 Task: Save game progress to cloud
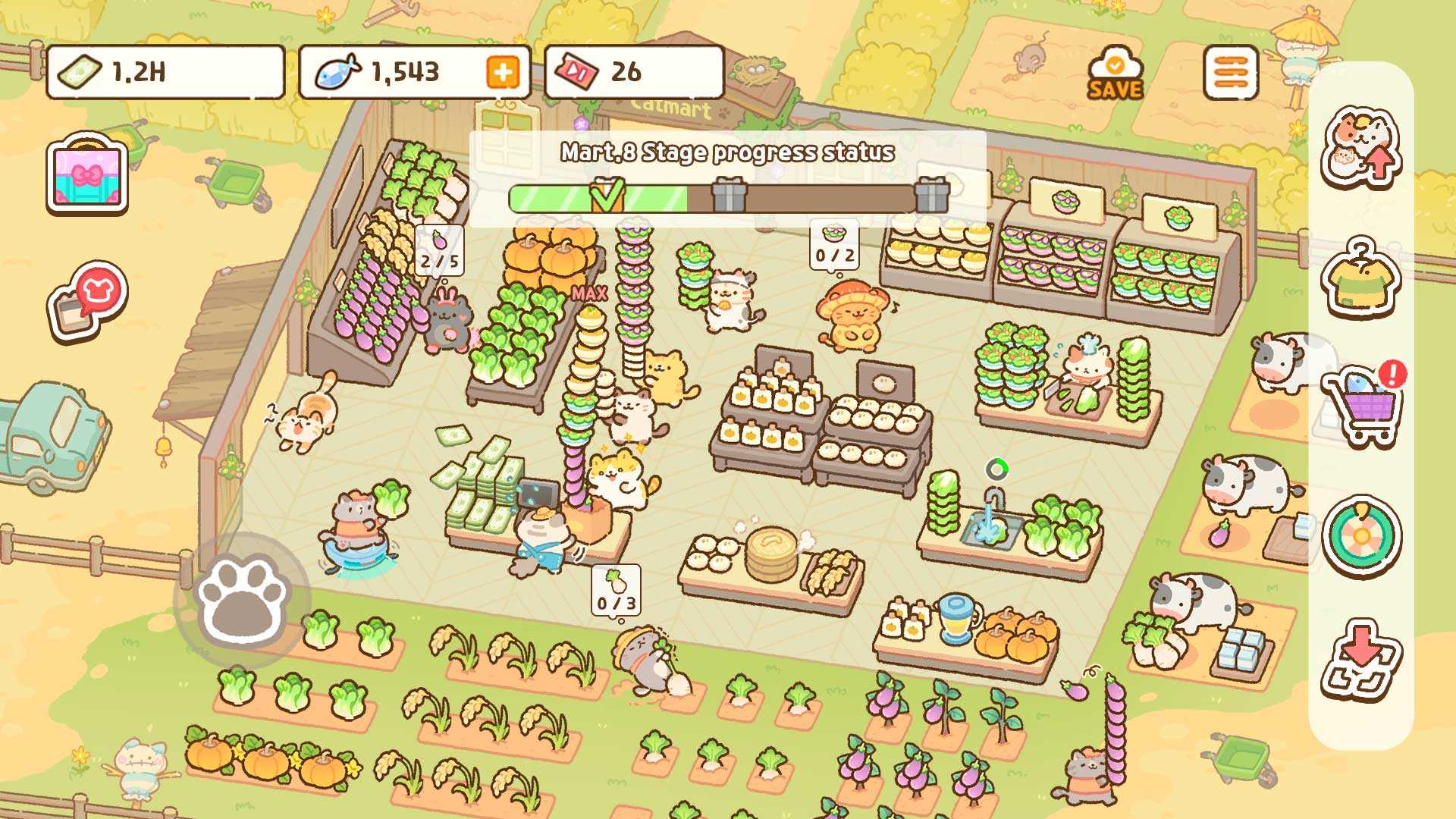pyautogui.click(x=1115, y=74)
